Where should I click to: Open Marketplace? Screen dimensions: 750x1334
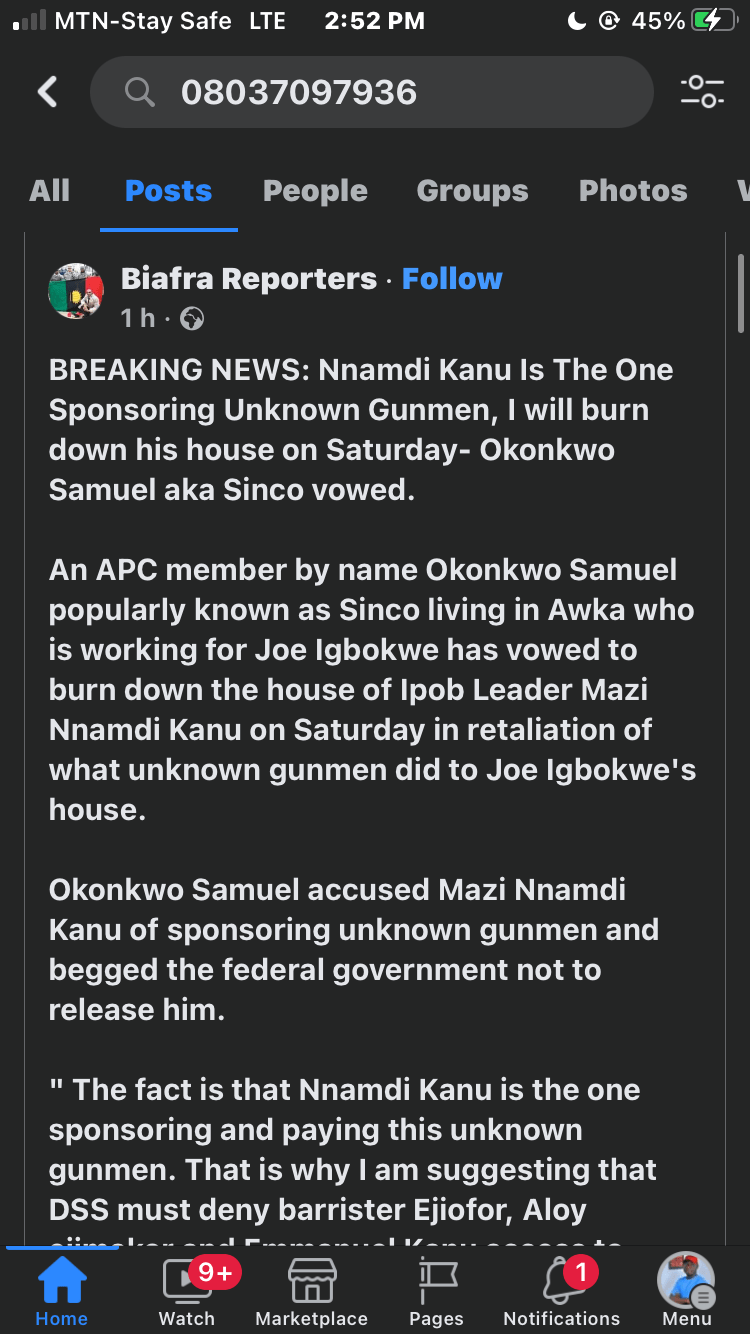tap(311, 1292)
